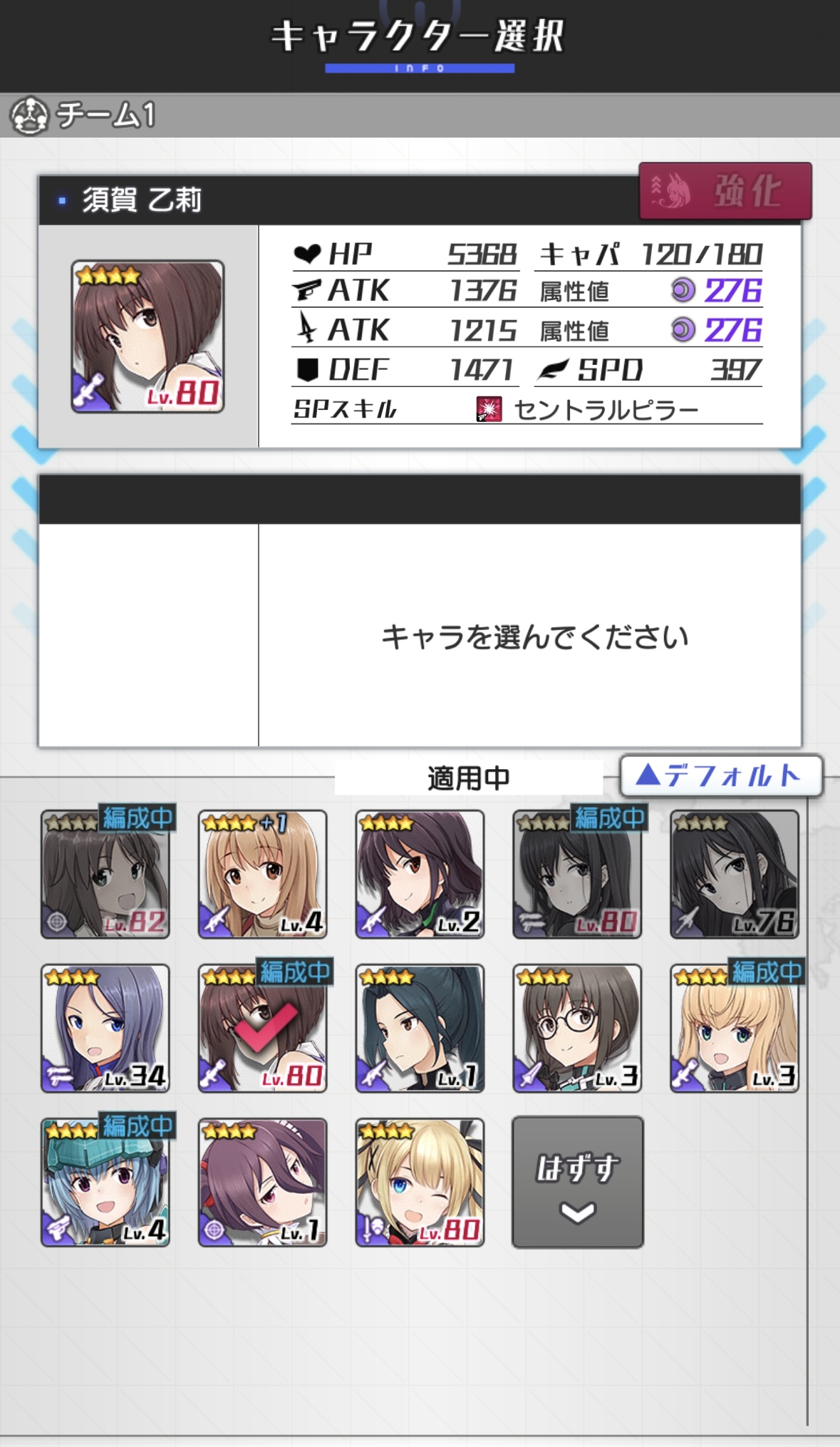Tap the 強化 enhance button
Viewport: 840px width, 1447px height.
[x=725, y=191]
